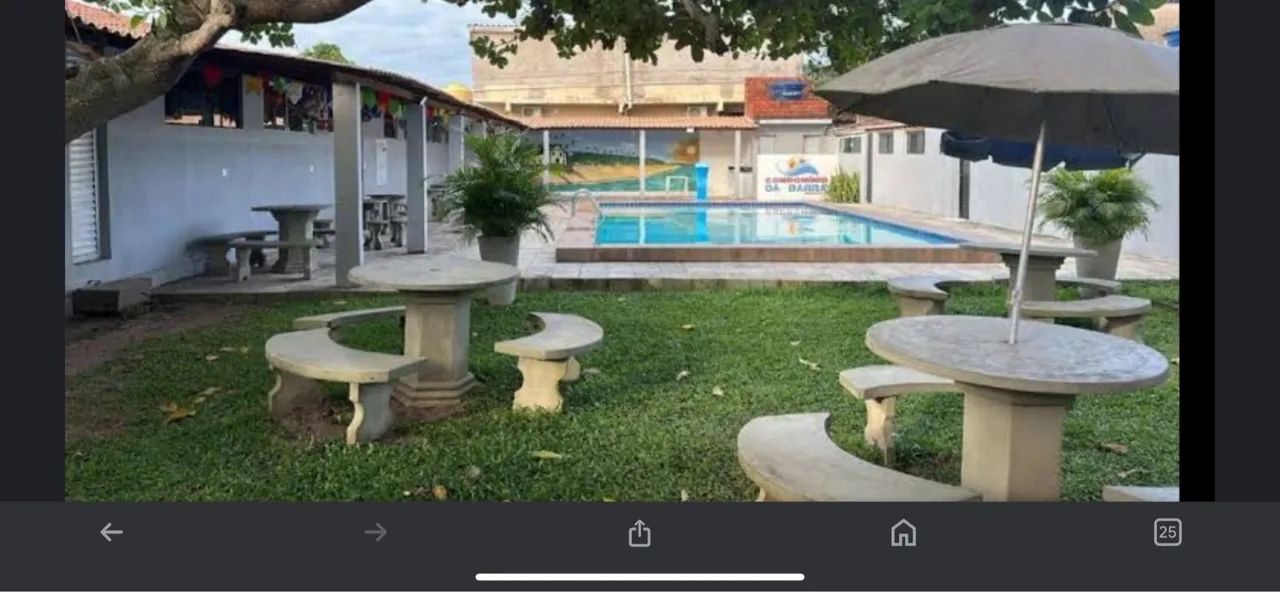
Task: Go back to the previous page
Action: tap(111, 532)
